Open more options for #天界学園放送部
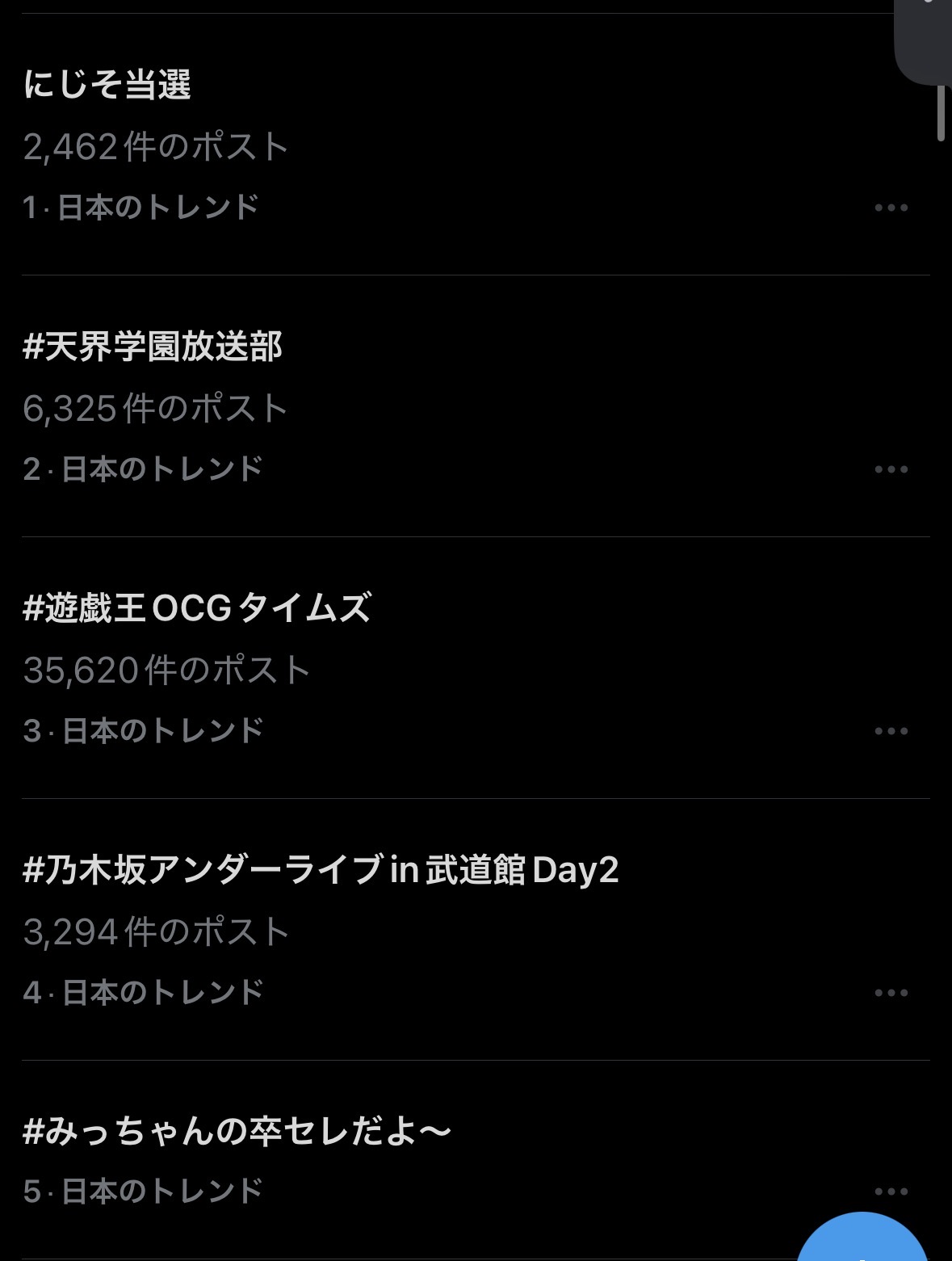The width and height of the screenshot is (952, 1261). [x=891, y=469]
